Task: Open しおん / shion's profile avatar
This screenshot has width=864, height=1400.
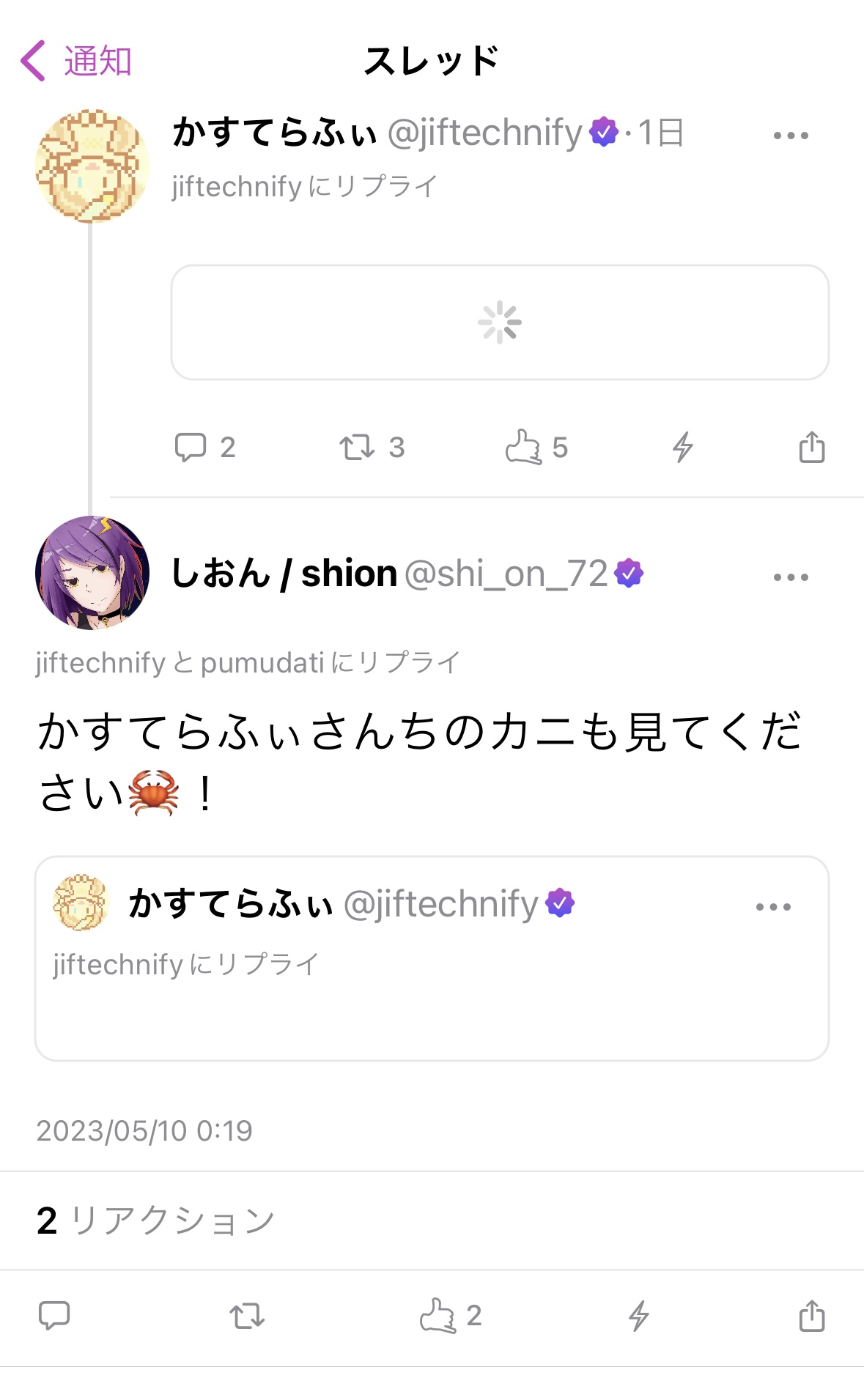Action: [x=92, y=573]
